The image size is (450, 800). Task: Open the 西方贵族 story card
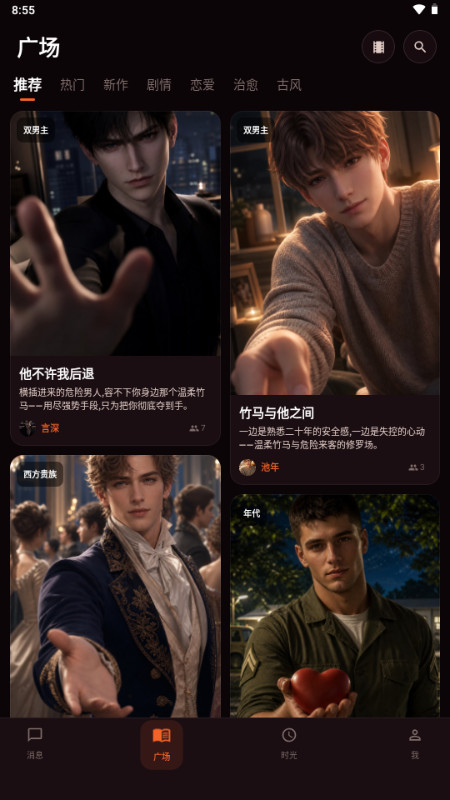pyautogui.click(x=115, y=587)
